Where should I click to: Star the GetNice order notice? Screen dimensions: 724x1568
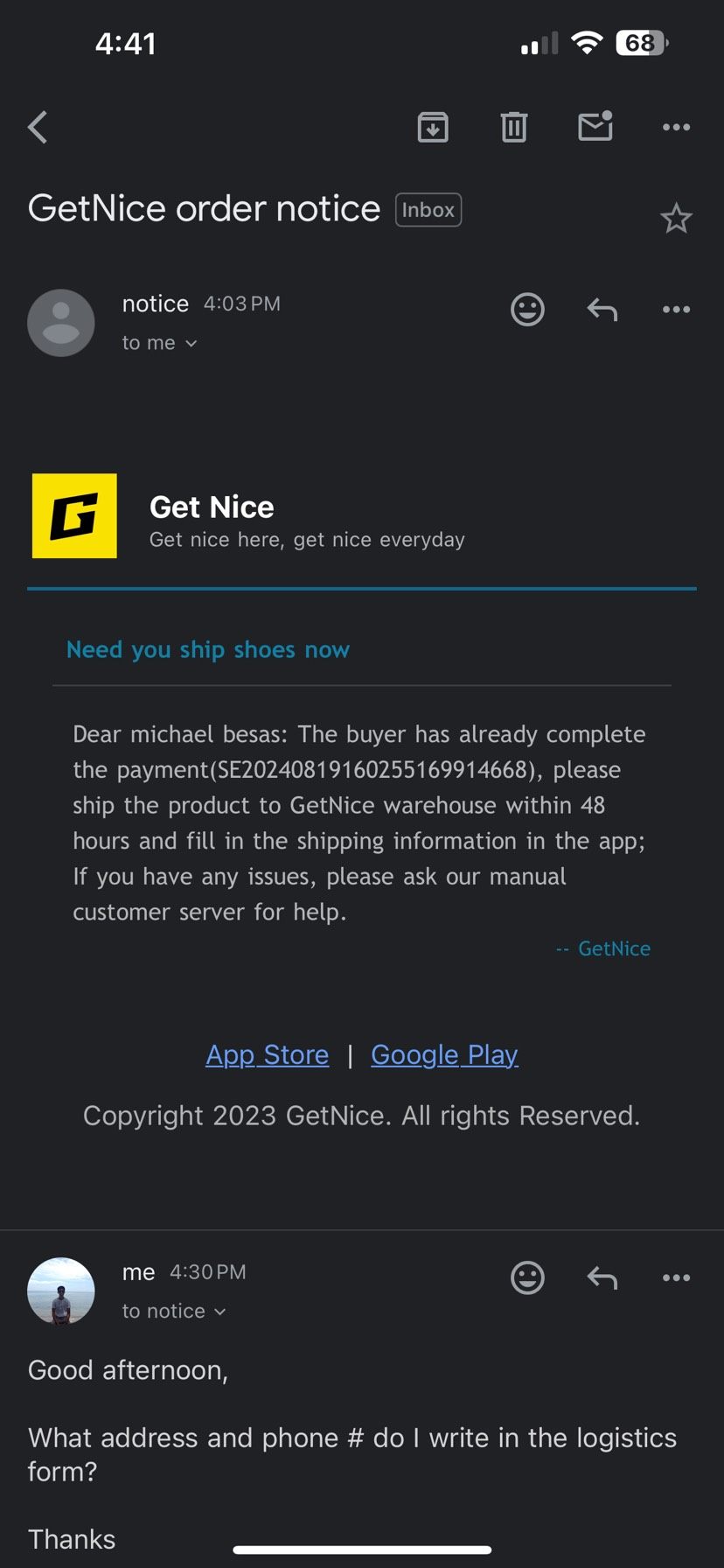tap(676, 218)
